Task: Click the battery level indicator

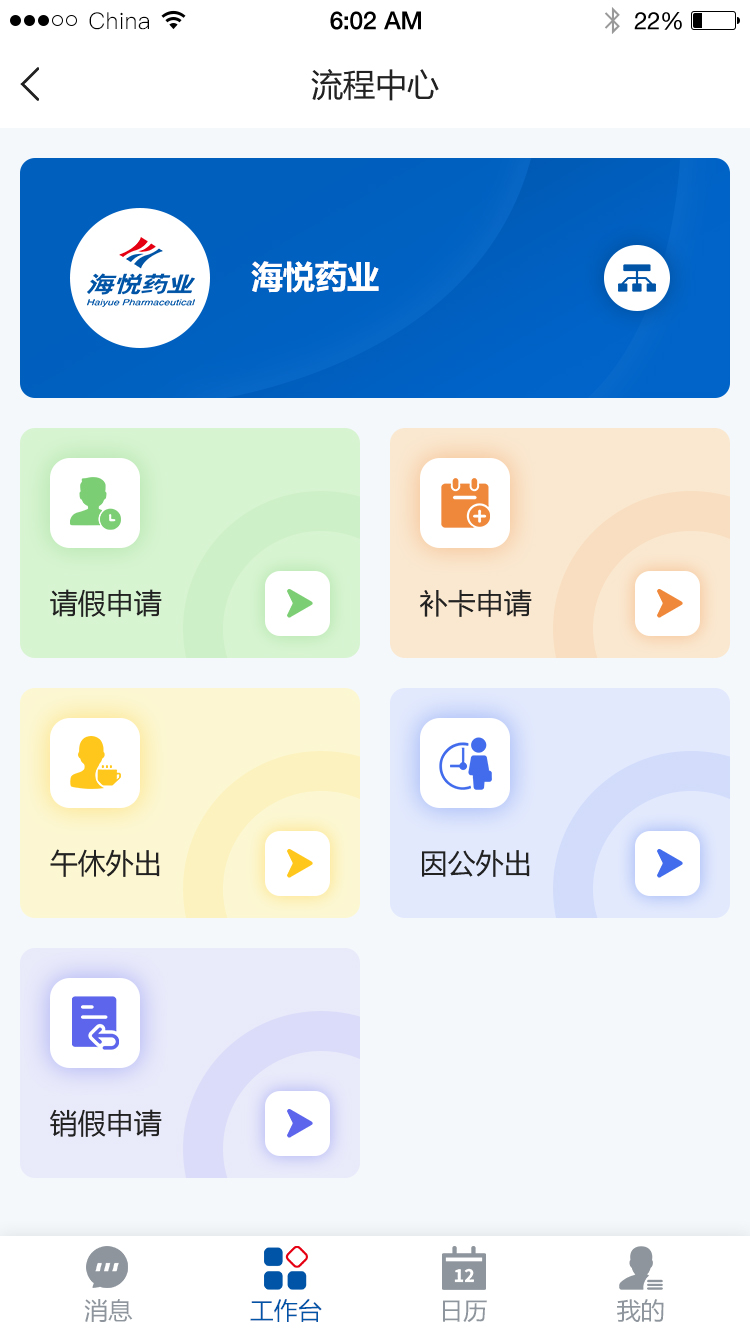Action: point(712,19)
